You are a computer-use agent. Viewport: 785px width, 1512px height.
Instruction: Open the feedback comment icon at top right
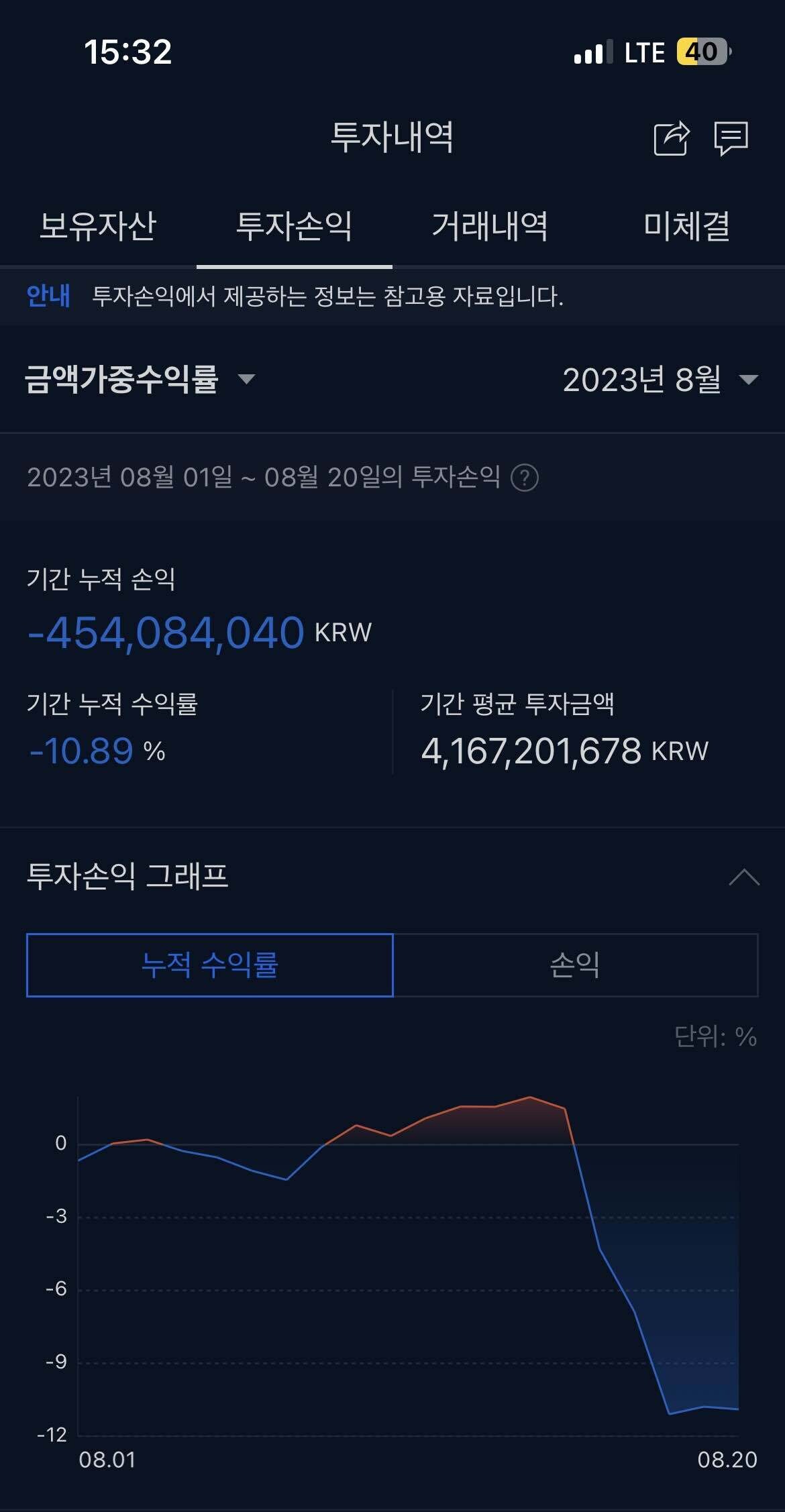(731, 139)
